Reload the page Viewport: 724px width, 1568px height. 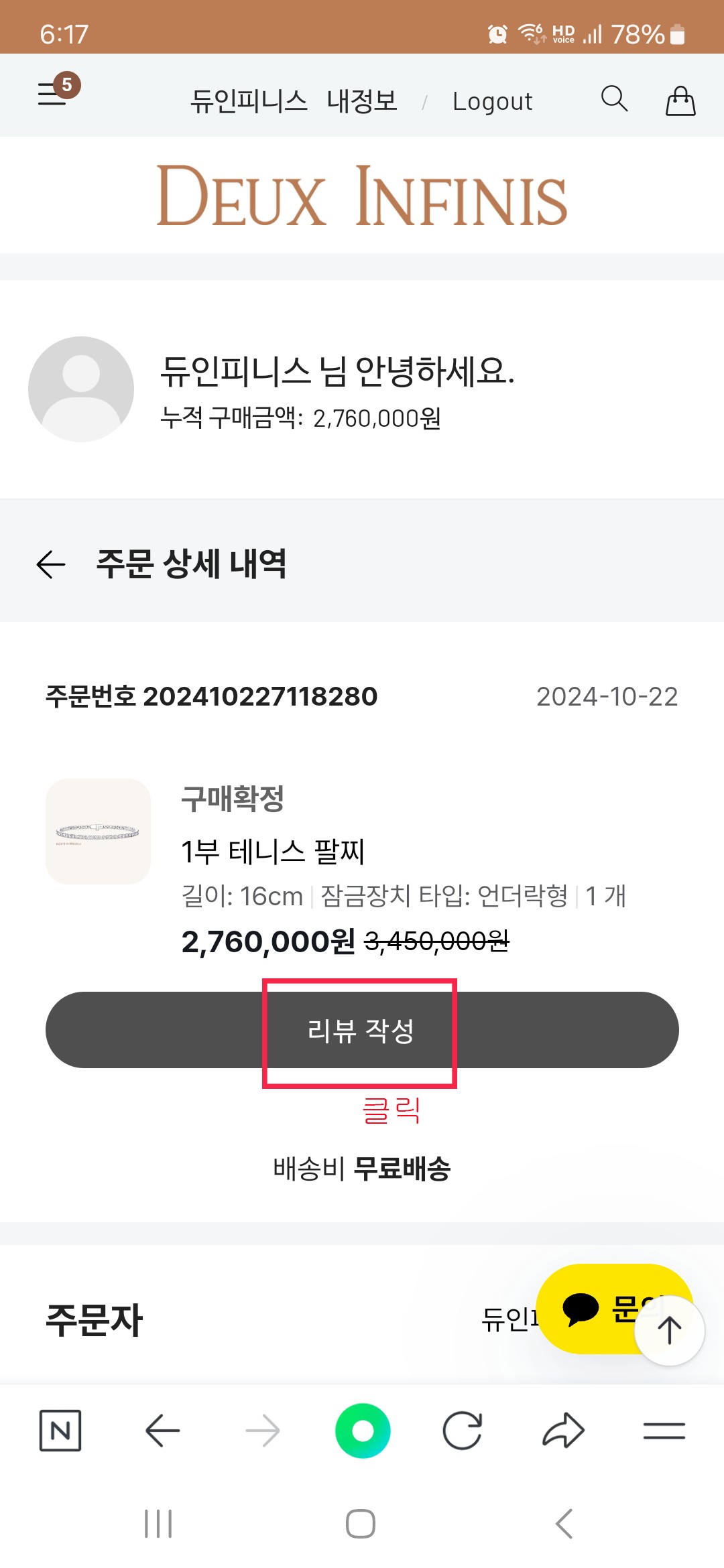pyautogui.click(x=463, y=1431)
